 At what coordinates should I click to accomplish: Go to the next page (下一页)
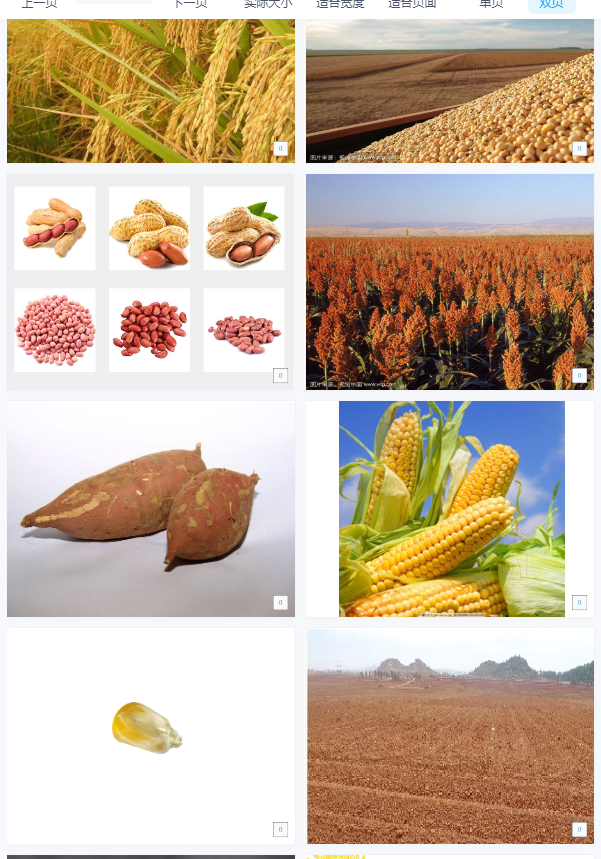pyautogui.click(x=190, y=4)
